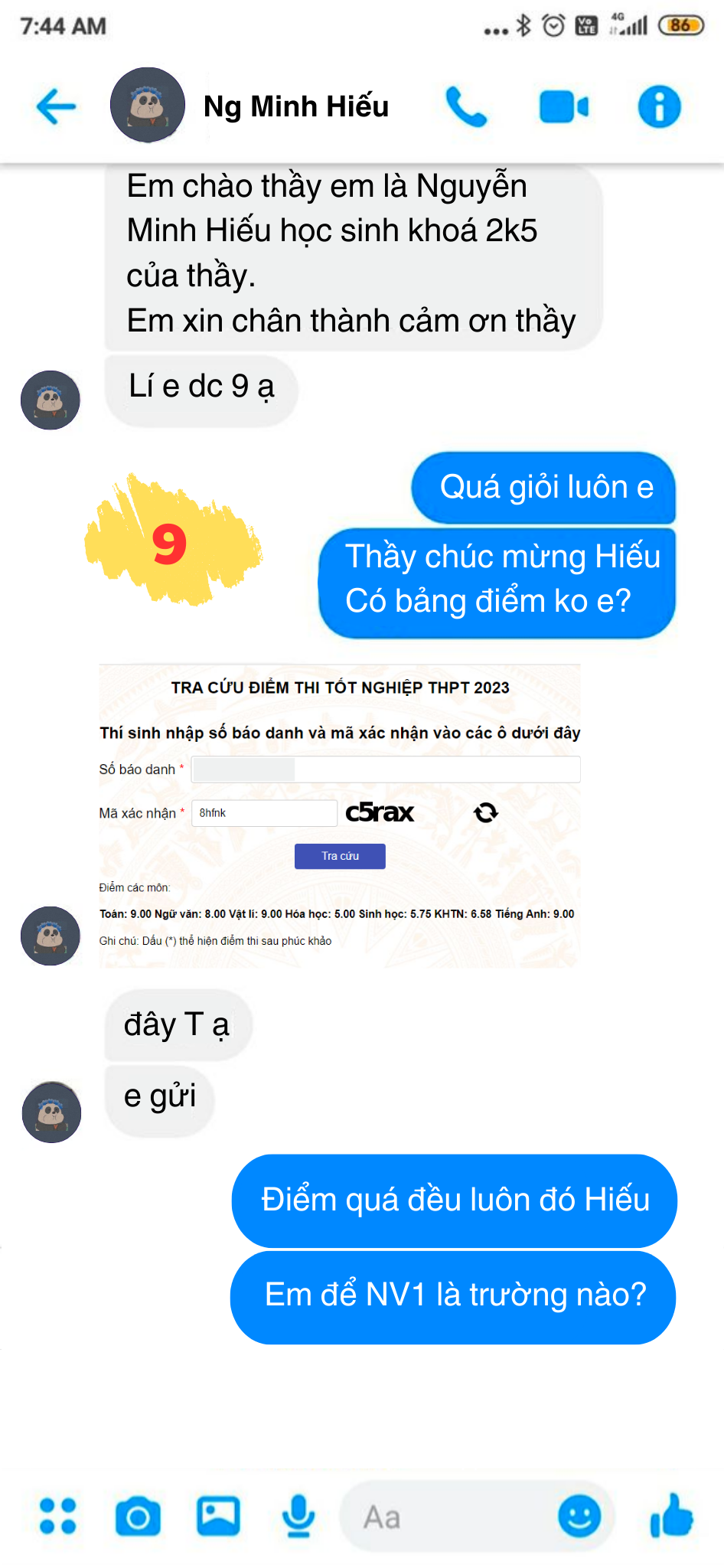This screenshot has height=1568, width=724.
Task: Open the camera to take a photo
Action: [139, 1517]
